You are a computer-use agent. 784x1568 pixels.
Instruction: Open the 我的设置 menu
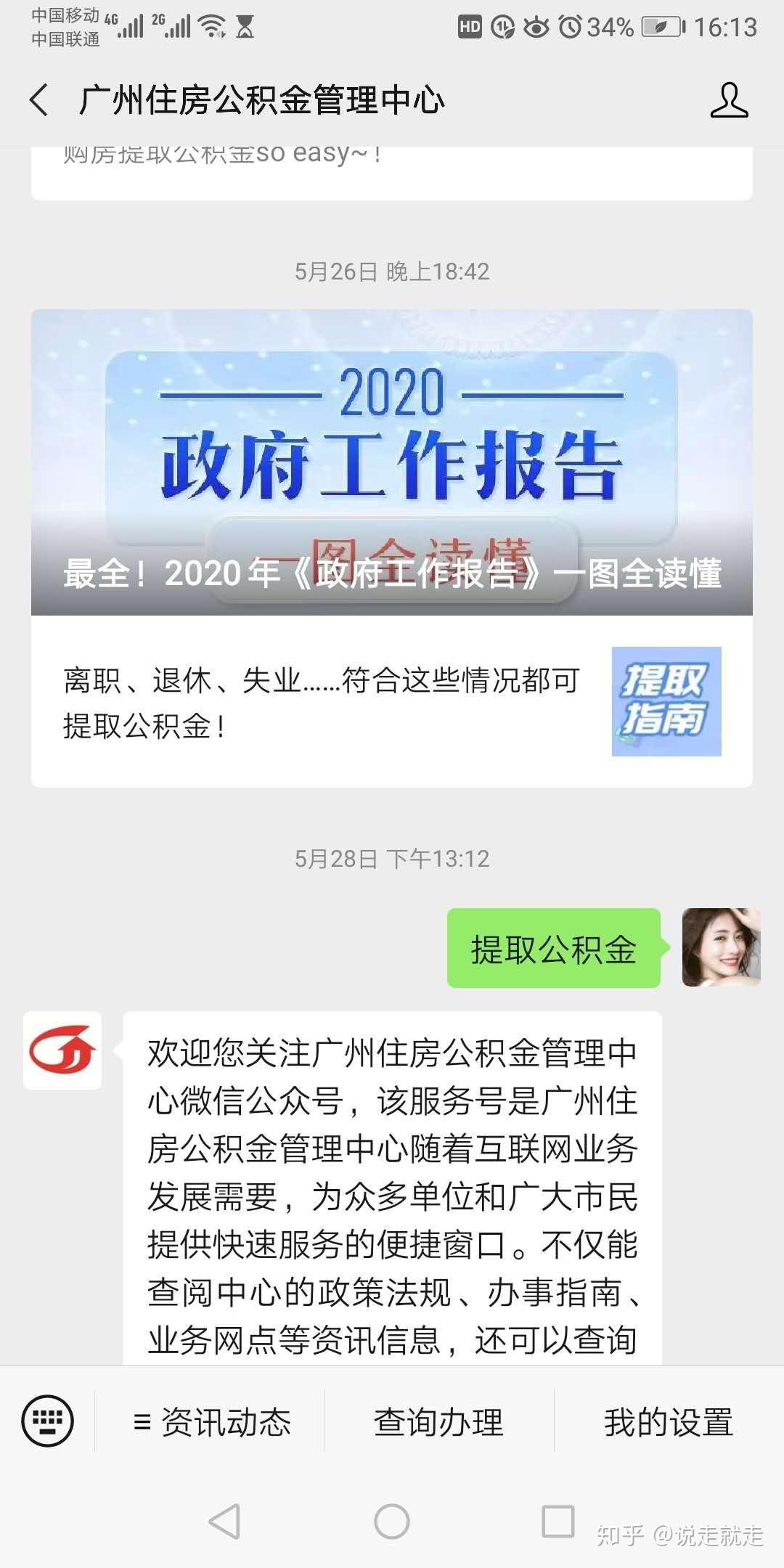(x=669, y=1421)
